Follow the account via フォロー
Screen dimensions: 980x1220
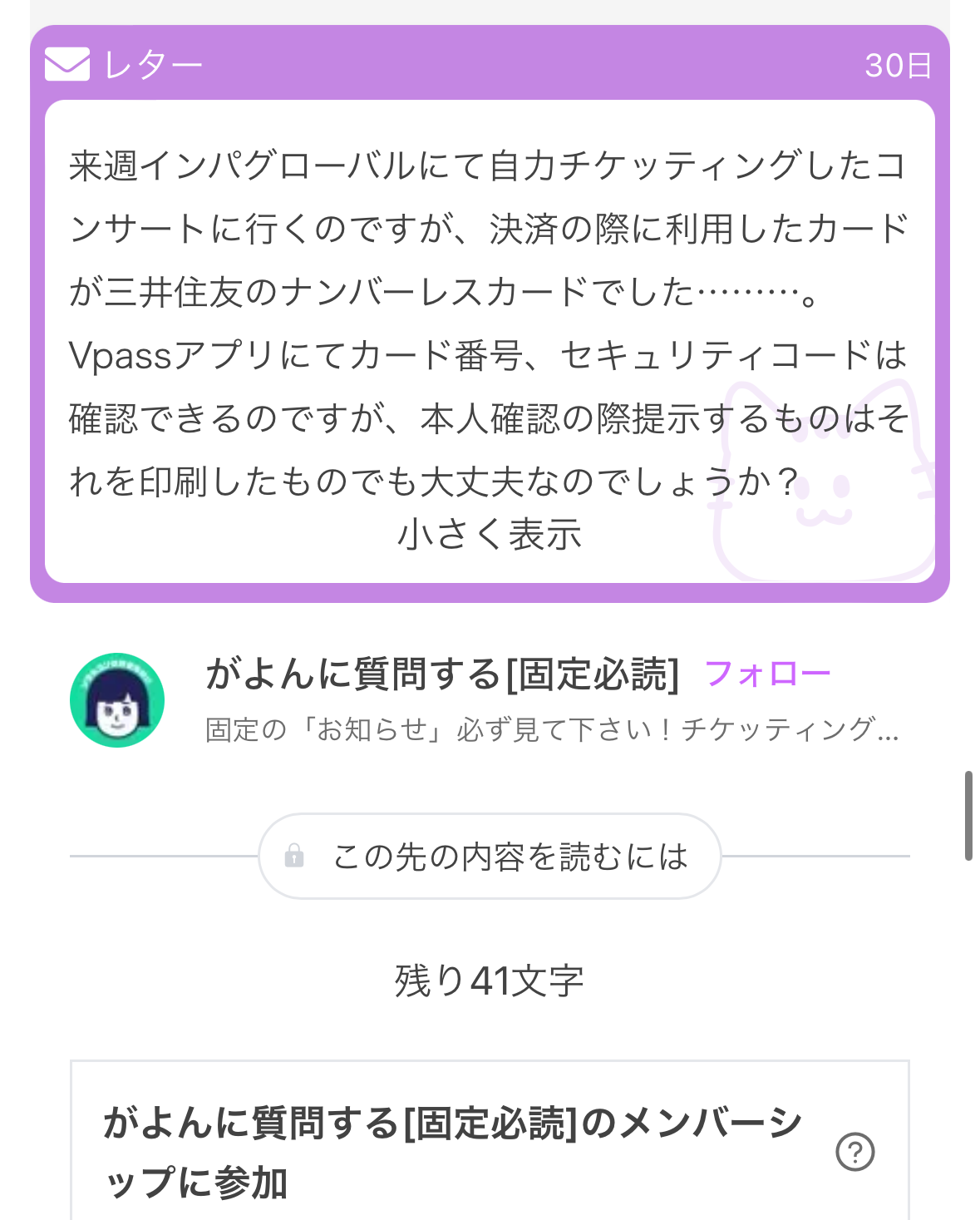769,674
